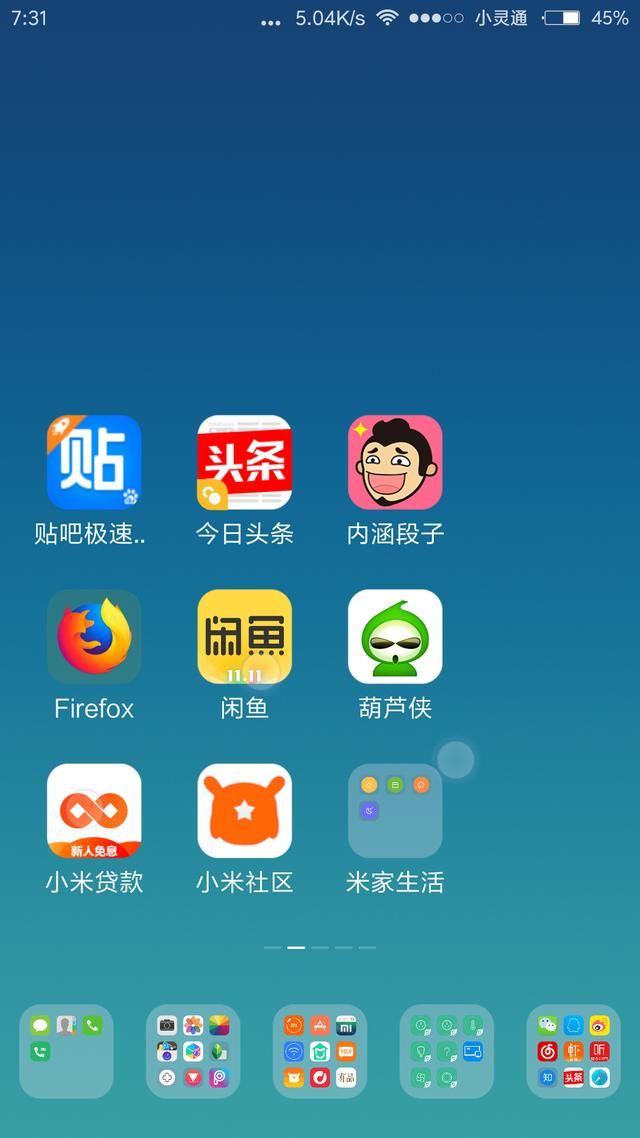The width and height of the screenshot is (640, 1138).
Task: Open the dock folder with Mi store apps
Action: coord(320,1051)
